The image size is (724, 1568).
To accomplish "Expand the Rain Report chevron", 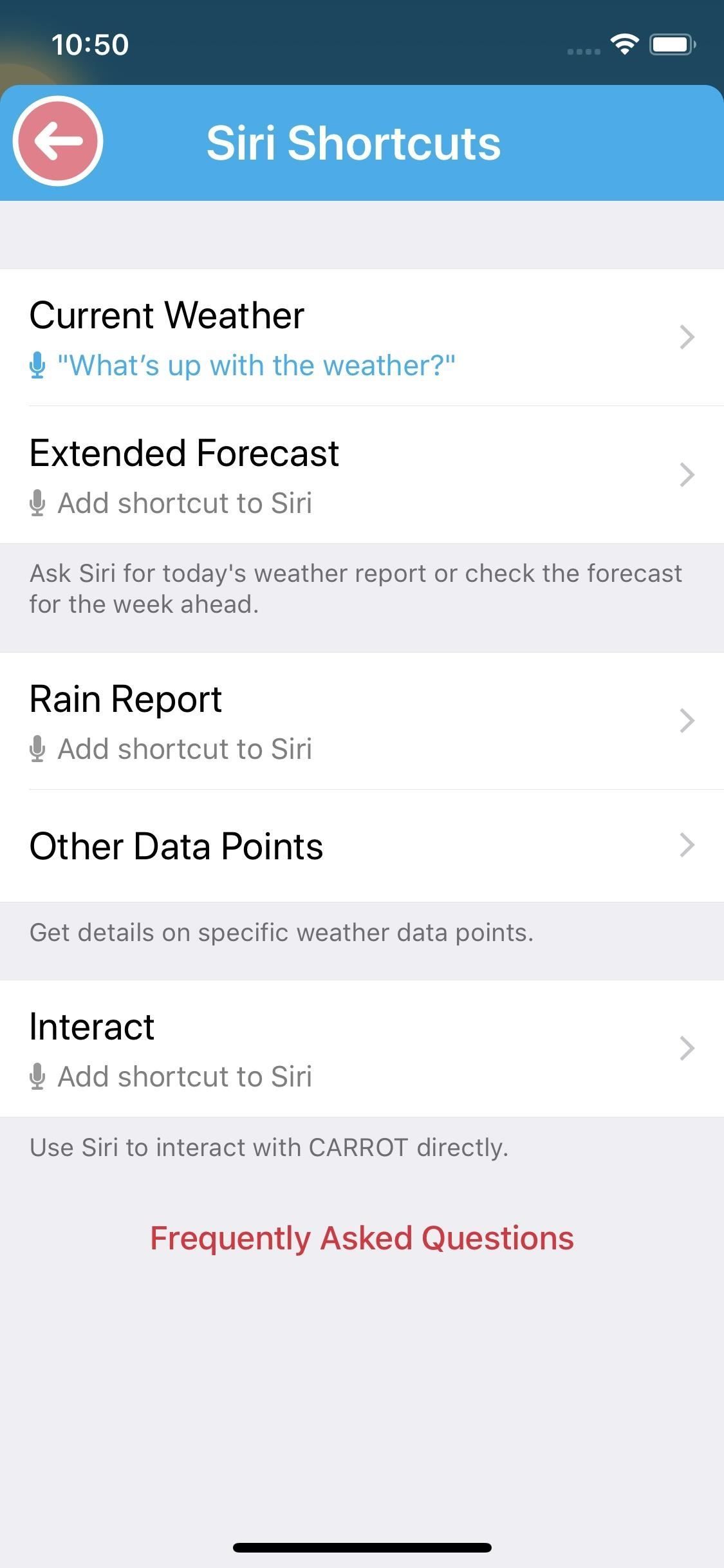I will (688, 720).
